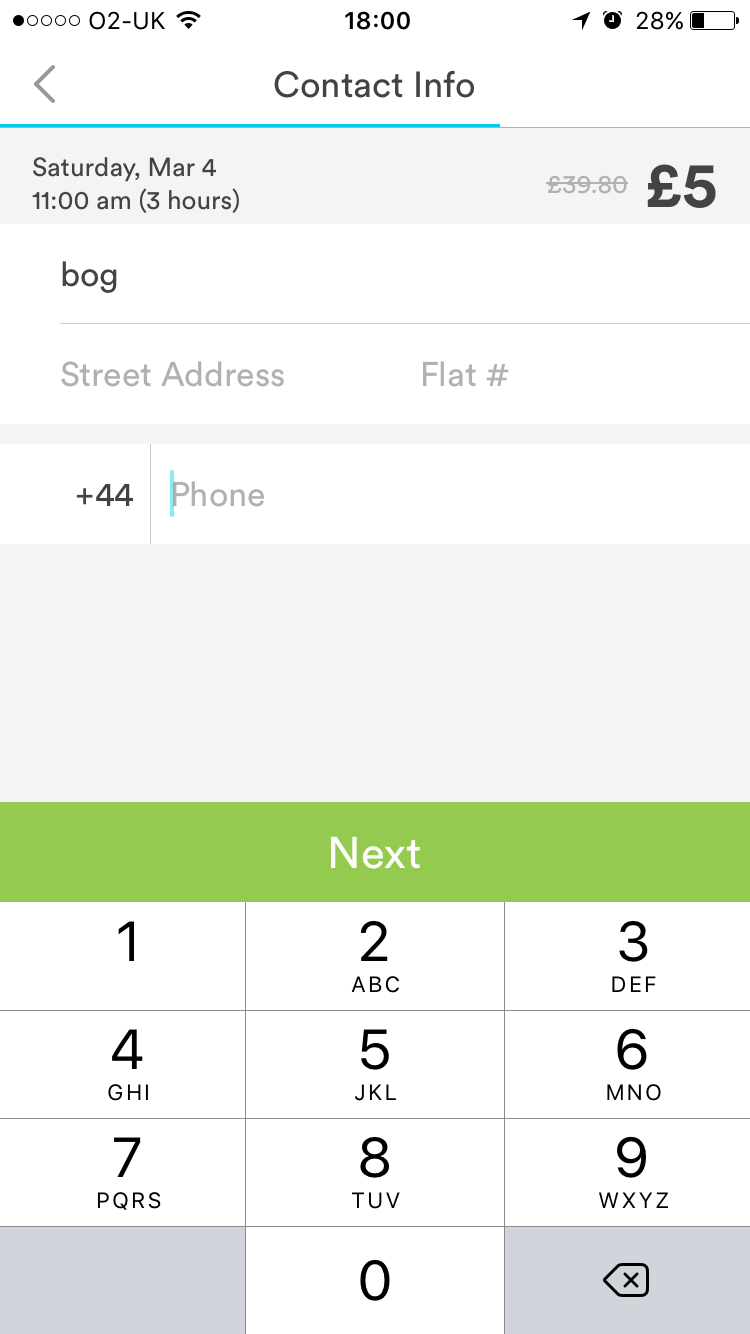The height and width of the screenshot is (1334, 750).
Task: Edit the name field containing bog
Action: point(400,275)
